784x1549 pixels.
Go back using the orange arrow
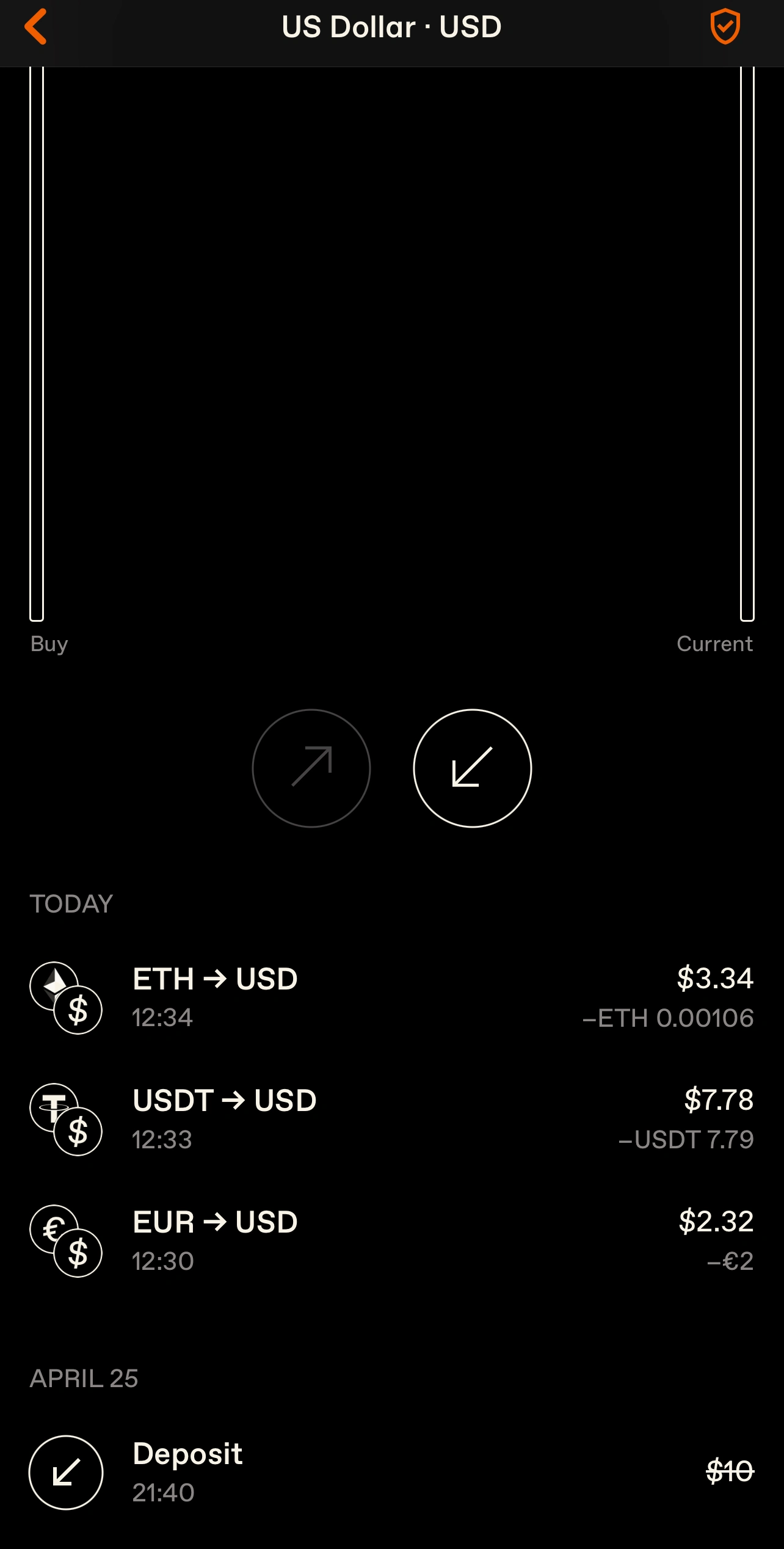click(x=36, y=27)
